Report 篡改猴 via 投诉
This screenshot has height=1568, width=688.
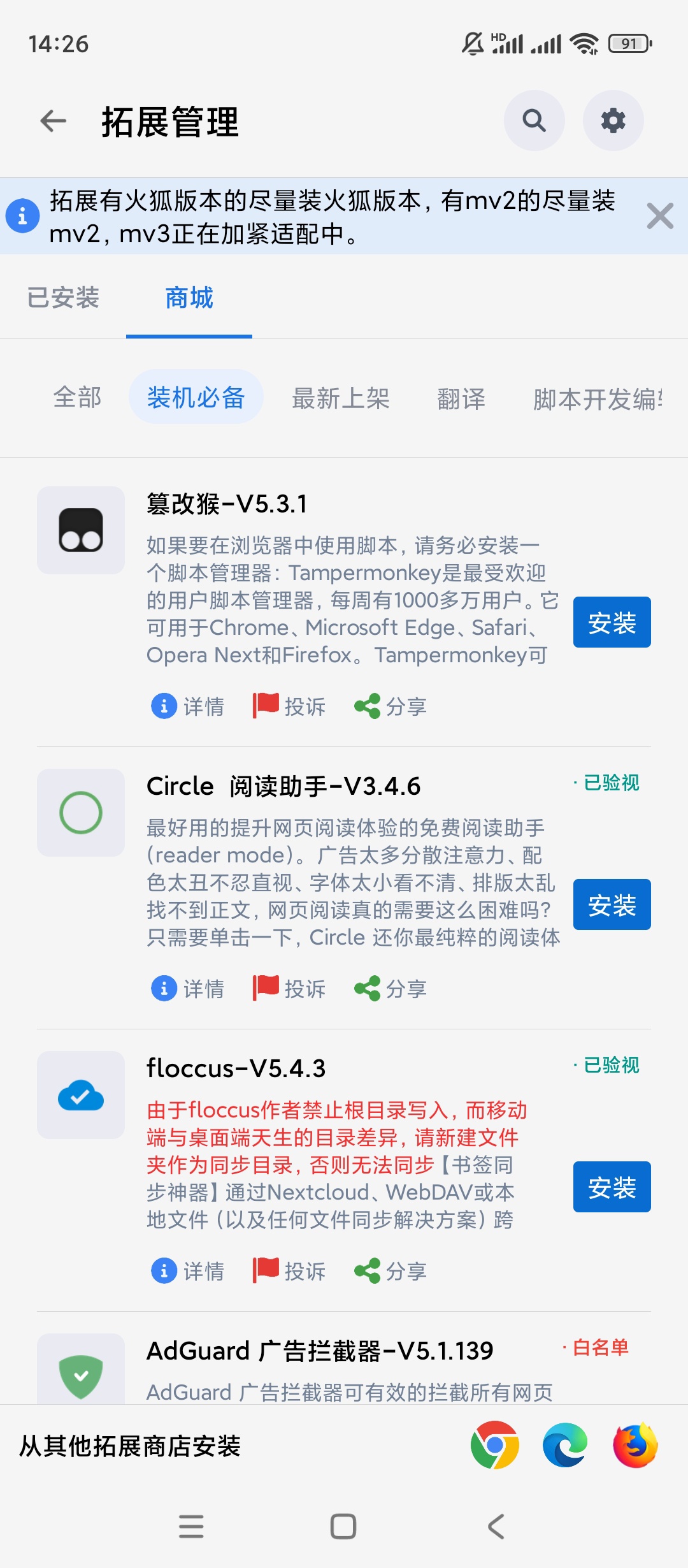[x=289, y=706]
